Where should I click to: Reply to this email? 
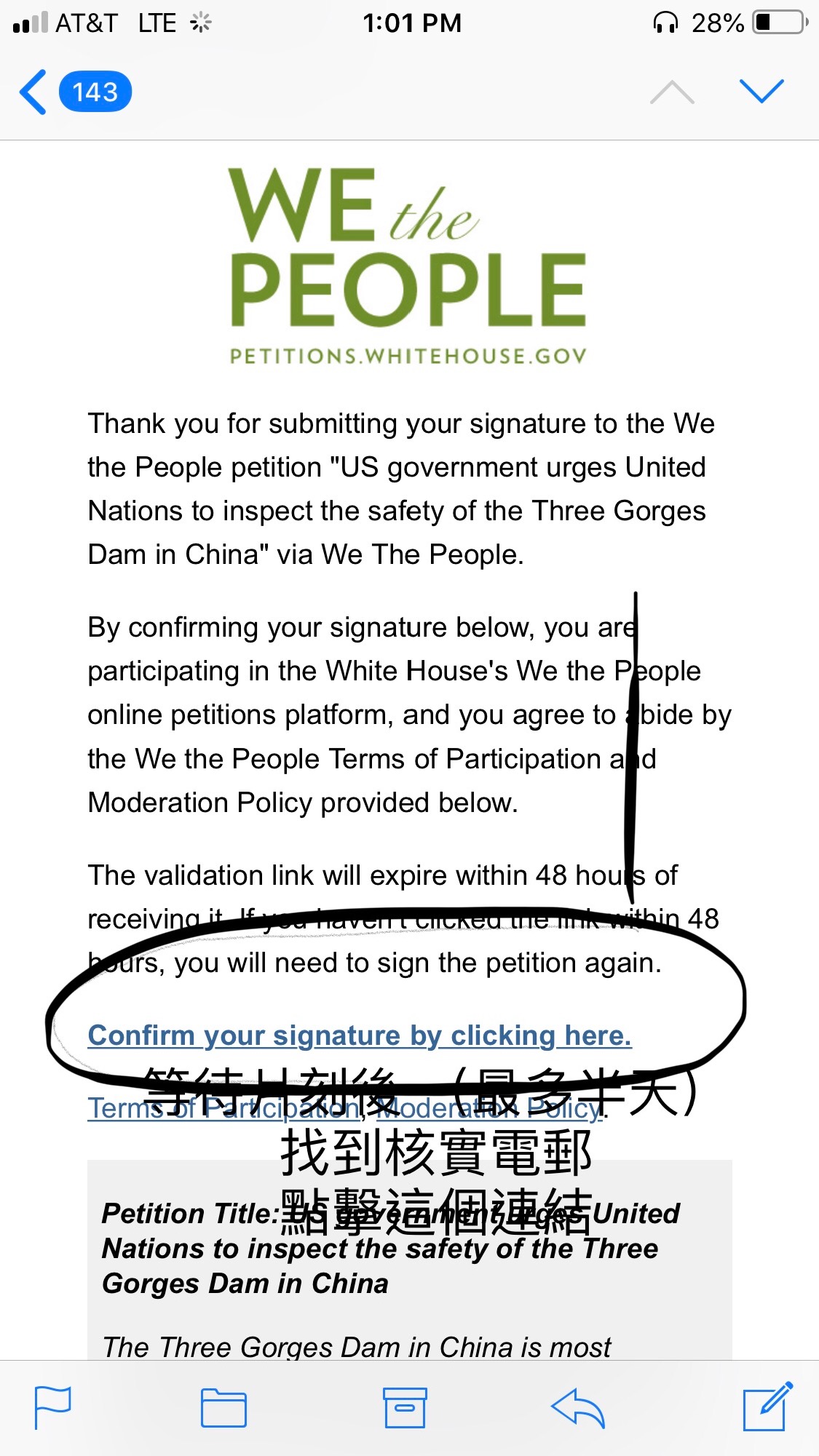(x=579, y=1407)
